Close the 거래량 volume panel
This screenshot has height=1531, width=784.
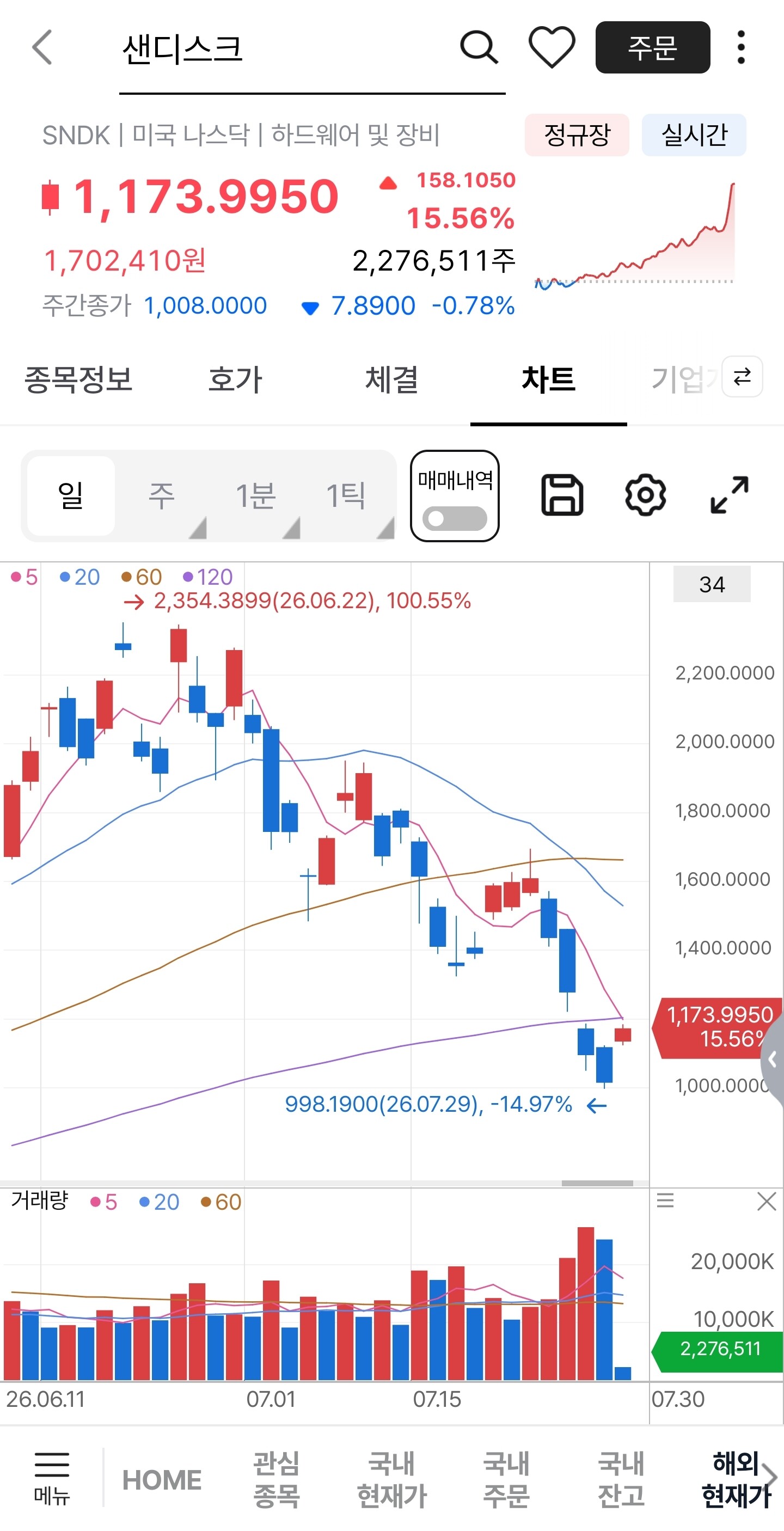pos(767,1201)
